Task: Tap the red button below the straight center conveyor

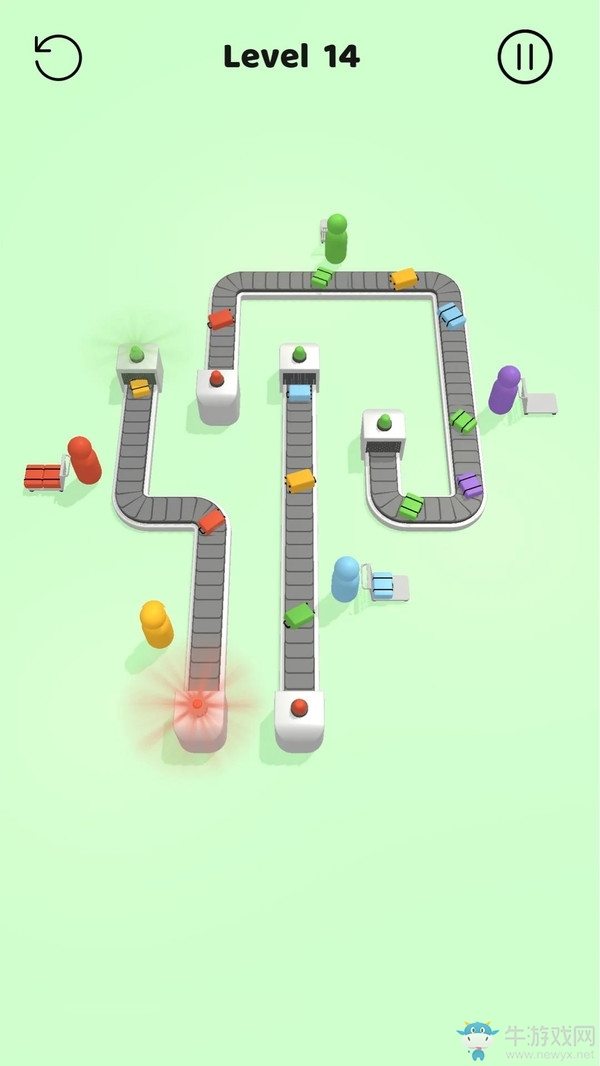Action: [299, 708]
